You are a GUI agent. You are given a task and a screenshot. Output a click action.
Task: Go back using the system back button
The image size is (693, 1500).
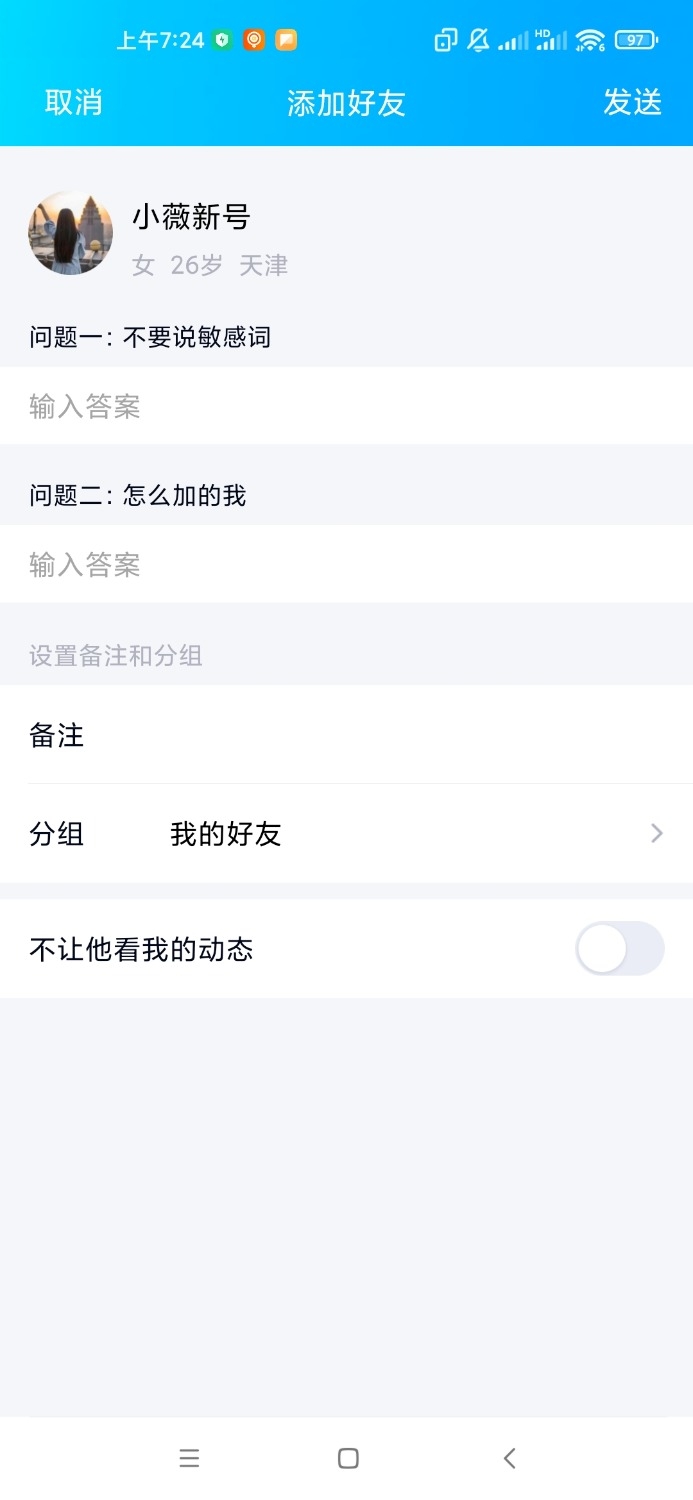click(x=509, y=1458)
